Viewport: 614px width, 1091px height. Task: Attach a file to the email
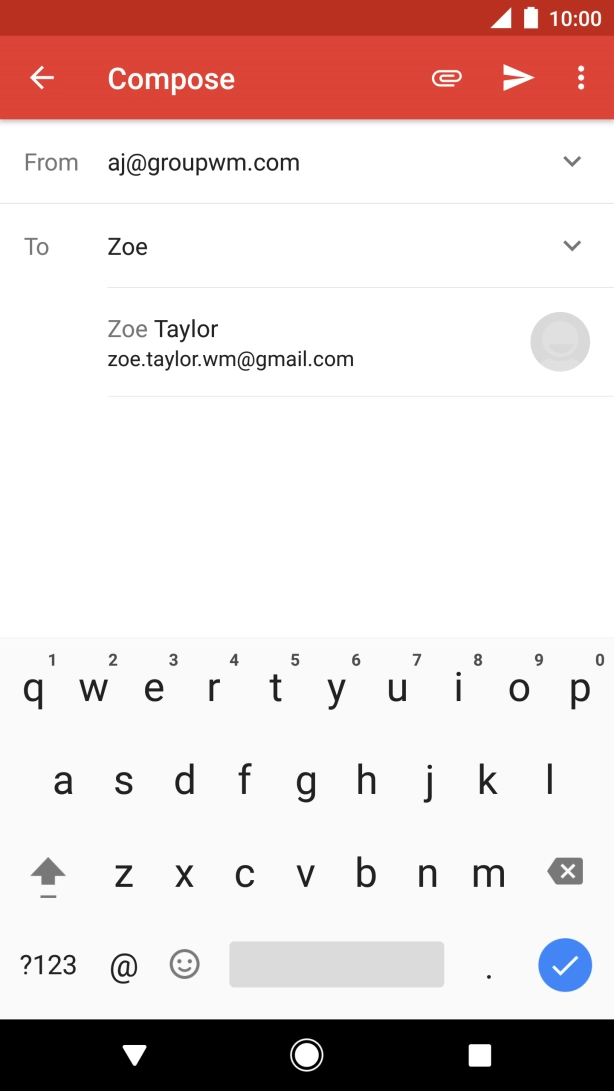[x=447, y=78]
